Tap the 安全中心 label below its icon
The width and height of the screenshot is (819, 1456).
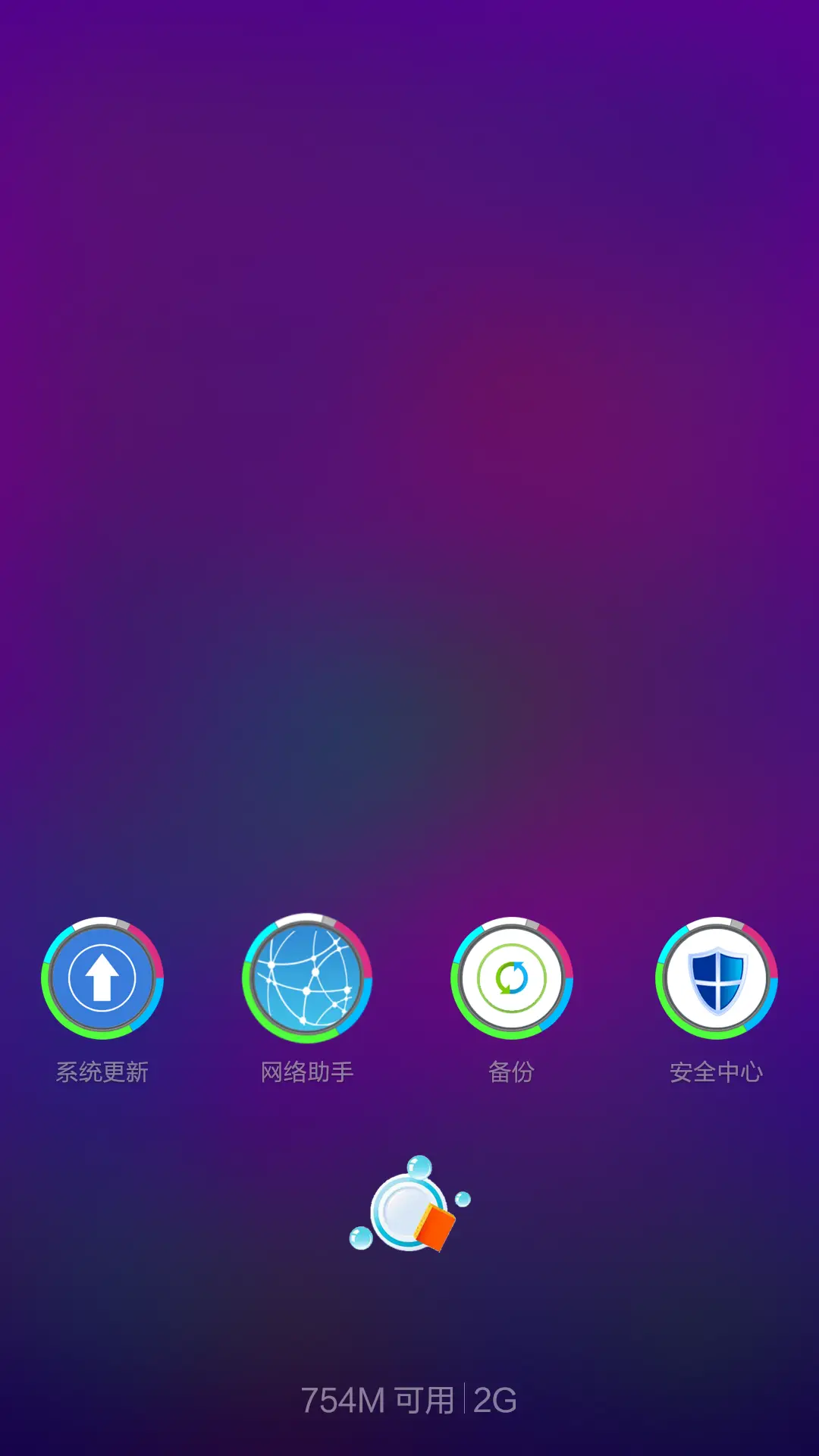click(x=717, y=1072)
